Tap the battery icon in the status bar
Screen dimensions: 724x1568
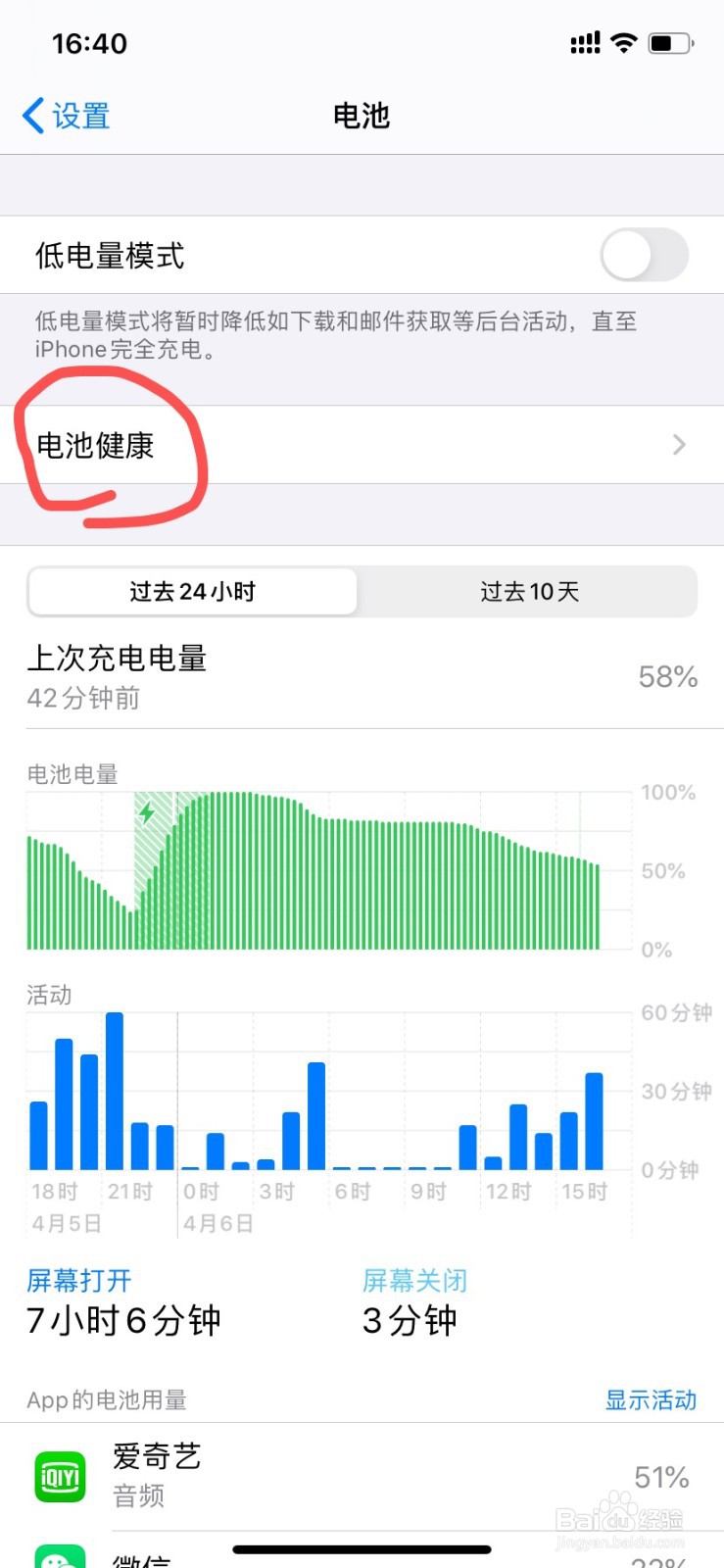pos(670,42)
